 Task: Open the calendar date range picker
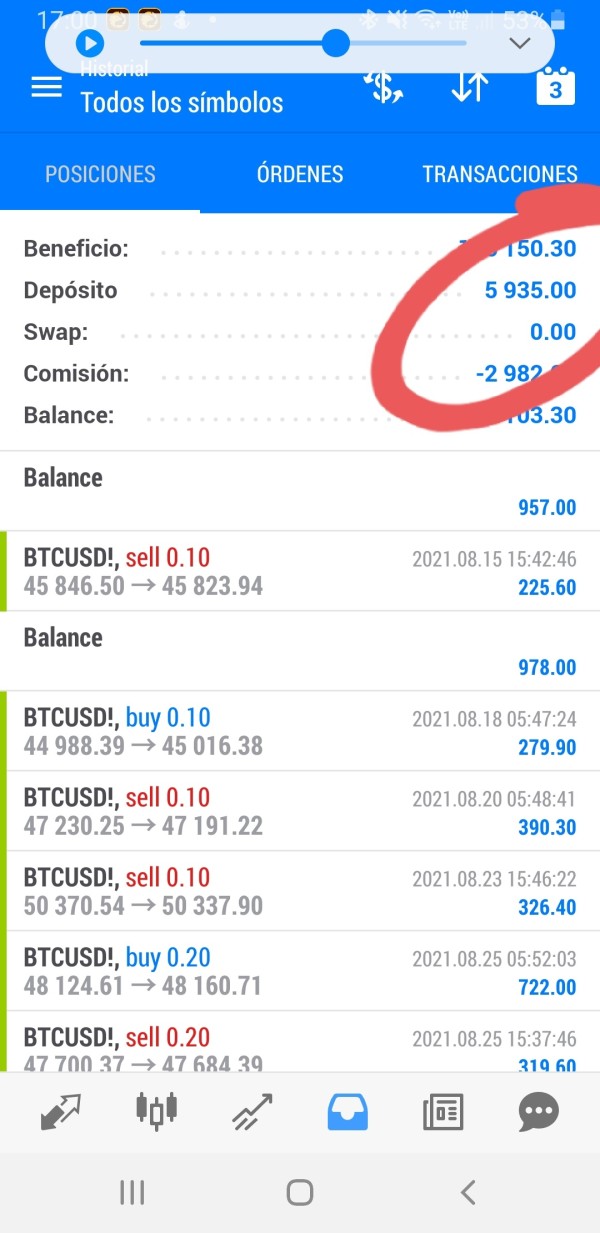pyautogui.click(x=556, y=86)
